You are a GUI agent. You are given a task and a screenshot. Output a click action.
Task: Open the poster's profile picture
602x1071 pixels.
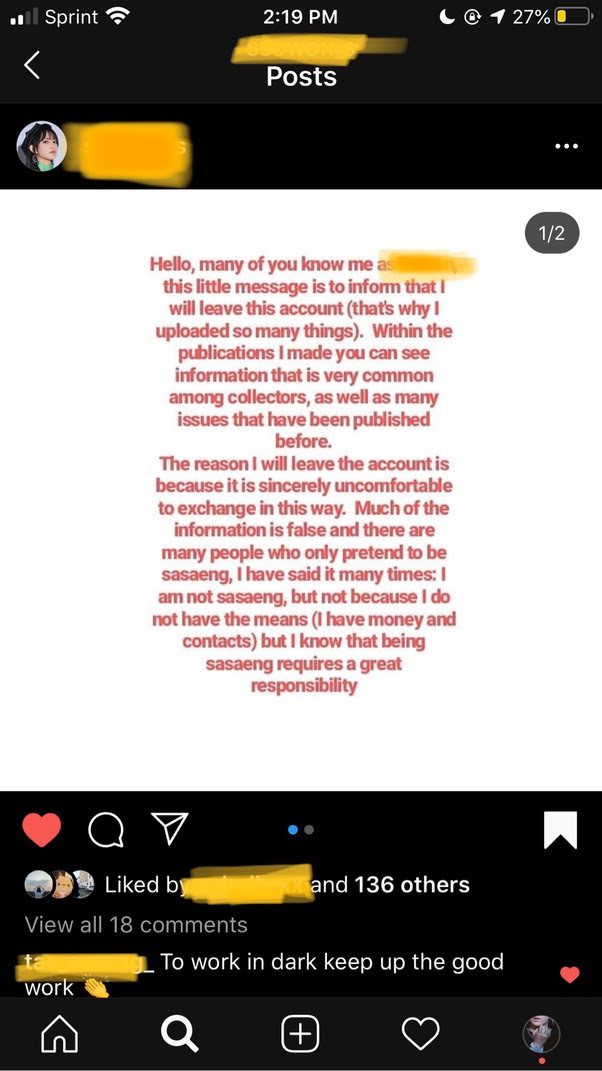42,146
